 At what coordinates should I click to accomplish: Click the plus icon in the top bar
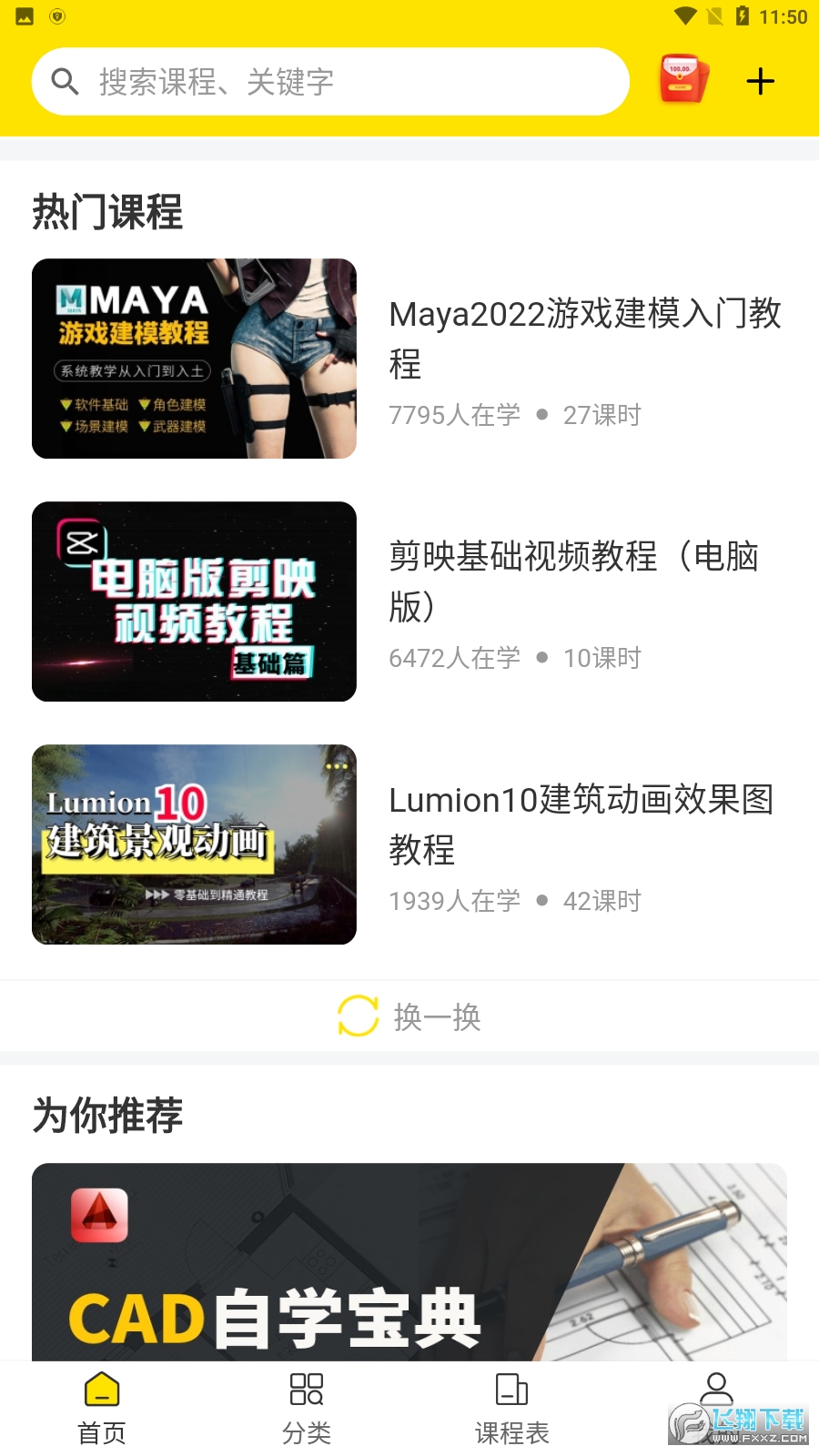761,80
